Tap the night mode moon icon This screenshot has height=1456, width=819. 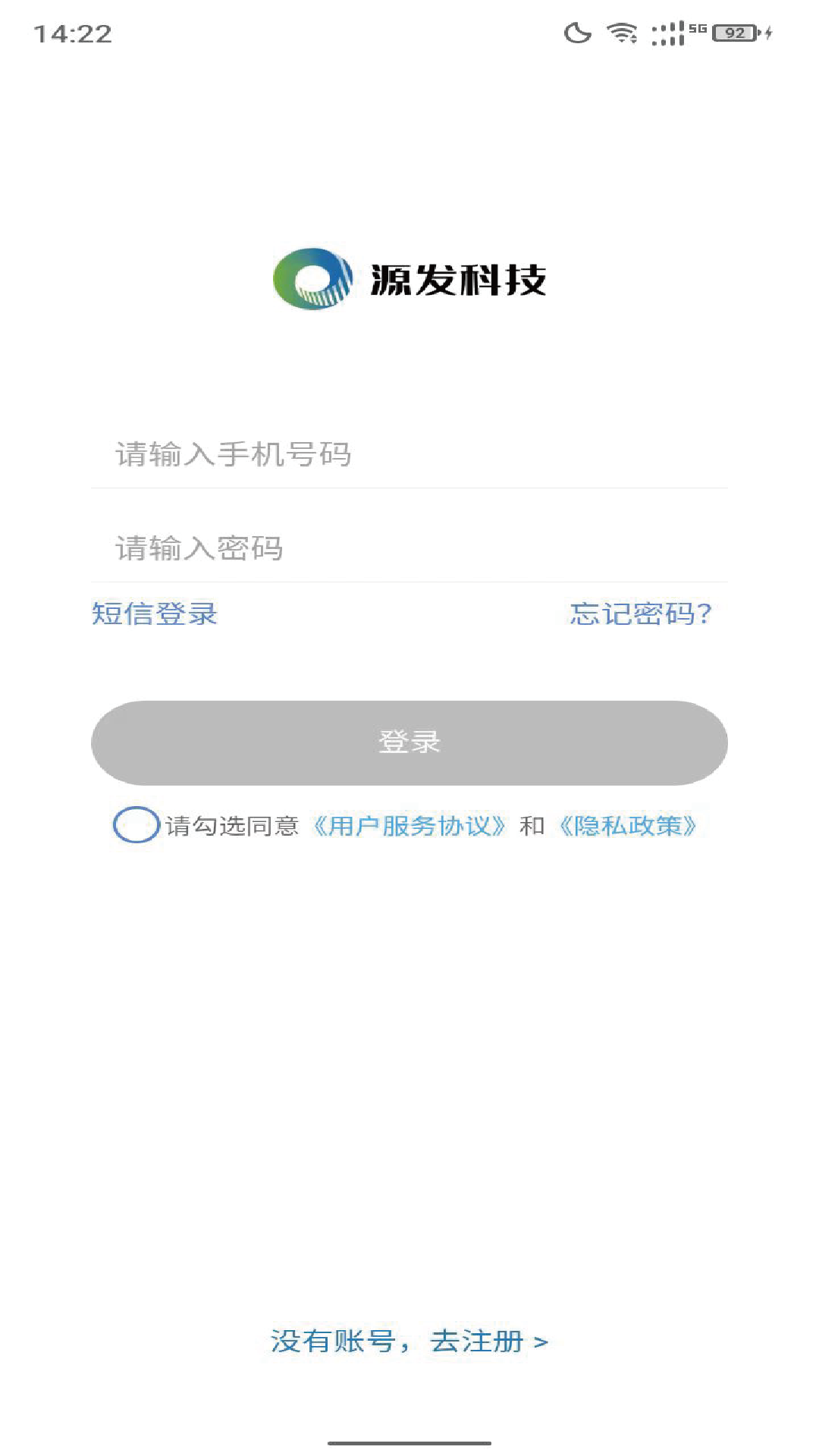tap(579, 32)
